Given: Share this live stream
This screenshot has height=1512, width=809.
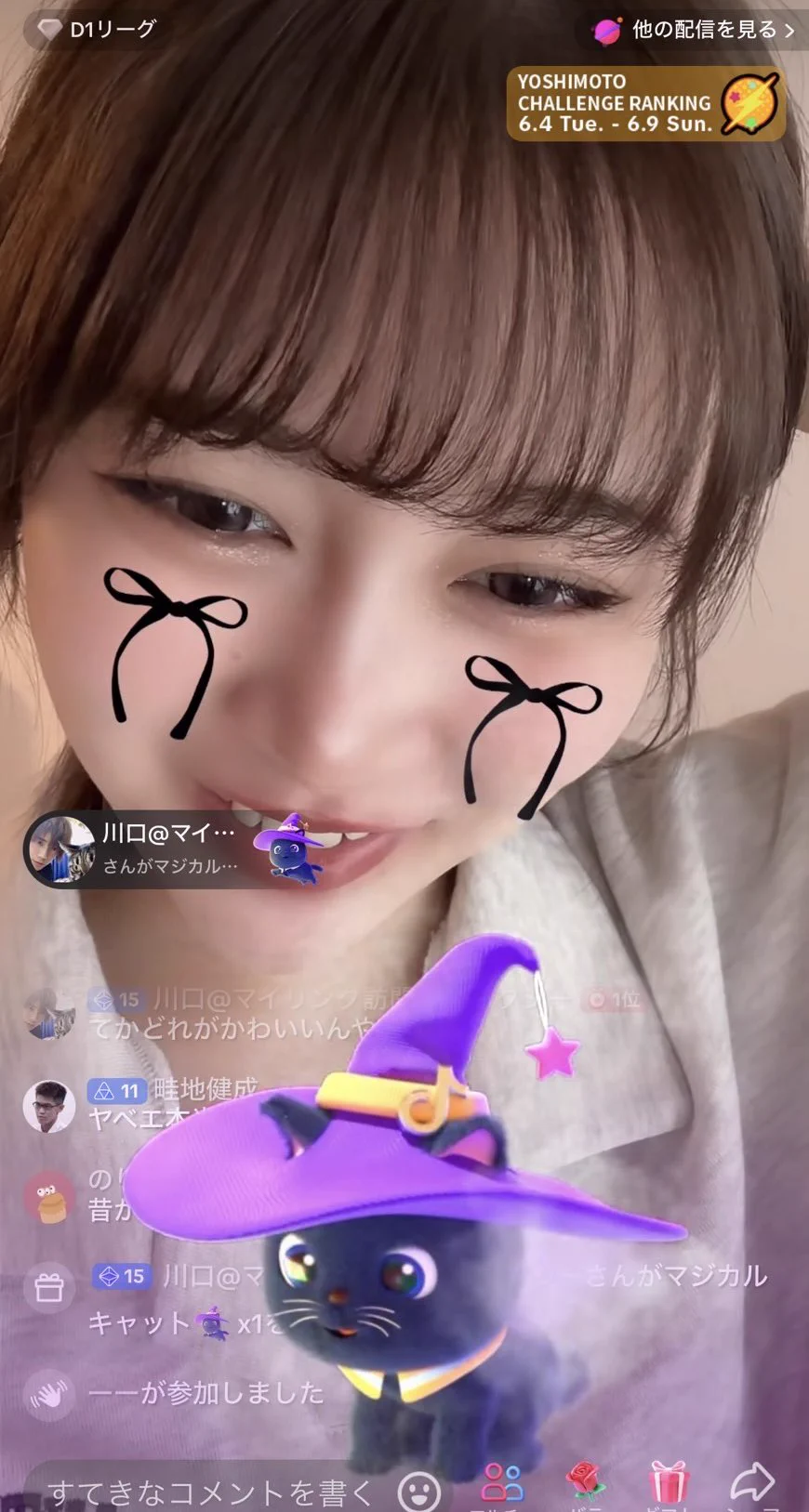Looking at the screenshot, I should point(751,1482).
